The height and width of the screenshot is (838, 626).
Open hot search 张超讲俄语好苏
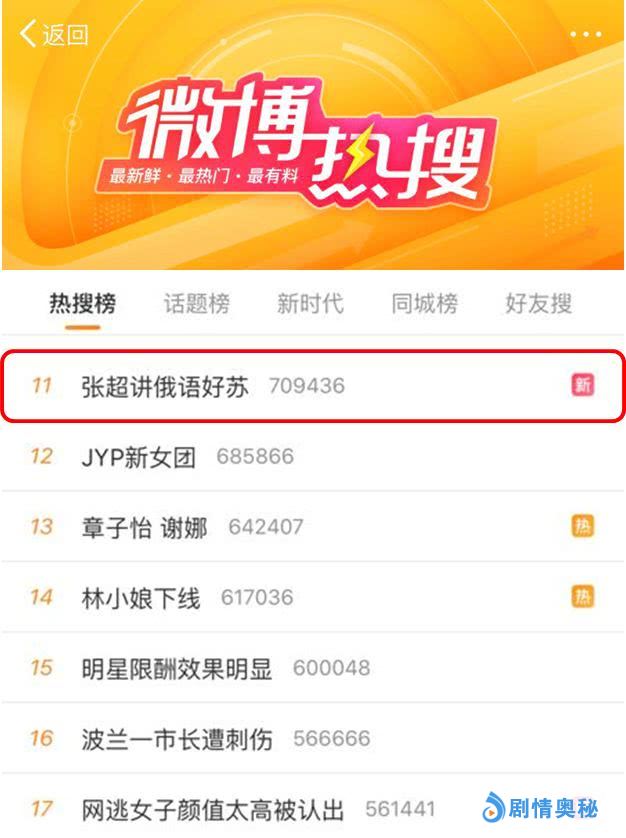click(165, 385)
